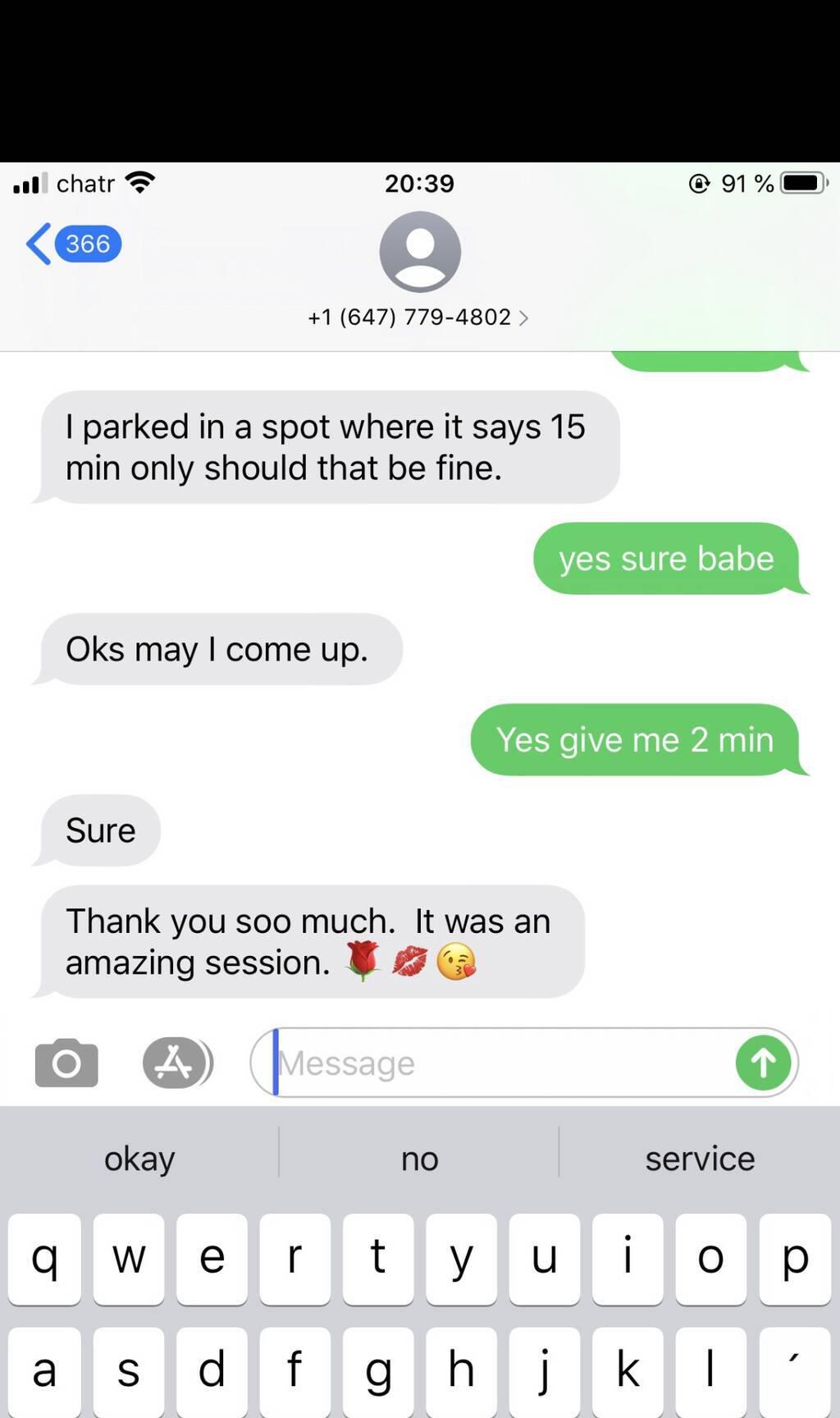The width and height of the screenshot is (840, 1418).
Task: Focus the Message text field
Action: pyautogui.click(x=500, y=1063)
